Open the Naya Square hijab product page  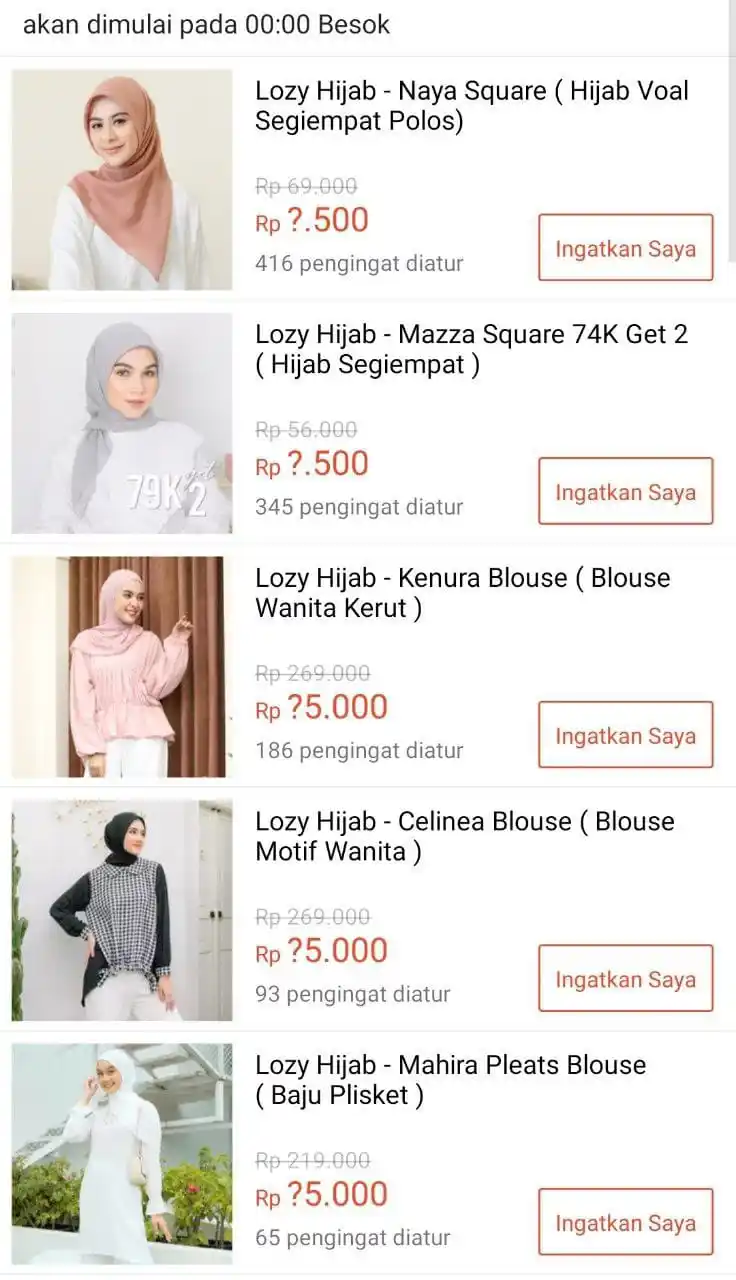coord(470,107)
